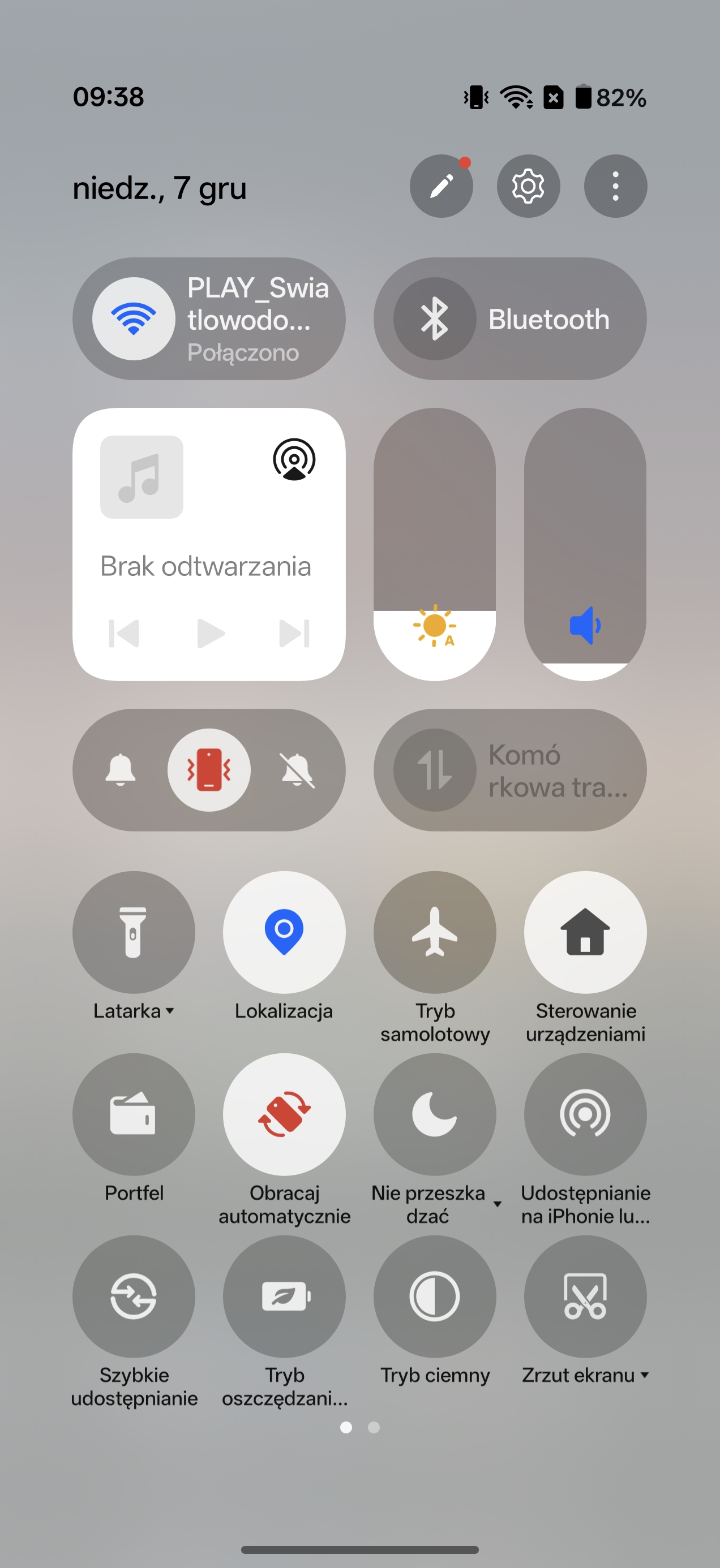Select ring mode with the bell icon

pyautogui.click(x=121, y=770)
